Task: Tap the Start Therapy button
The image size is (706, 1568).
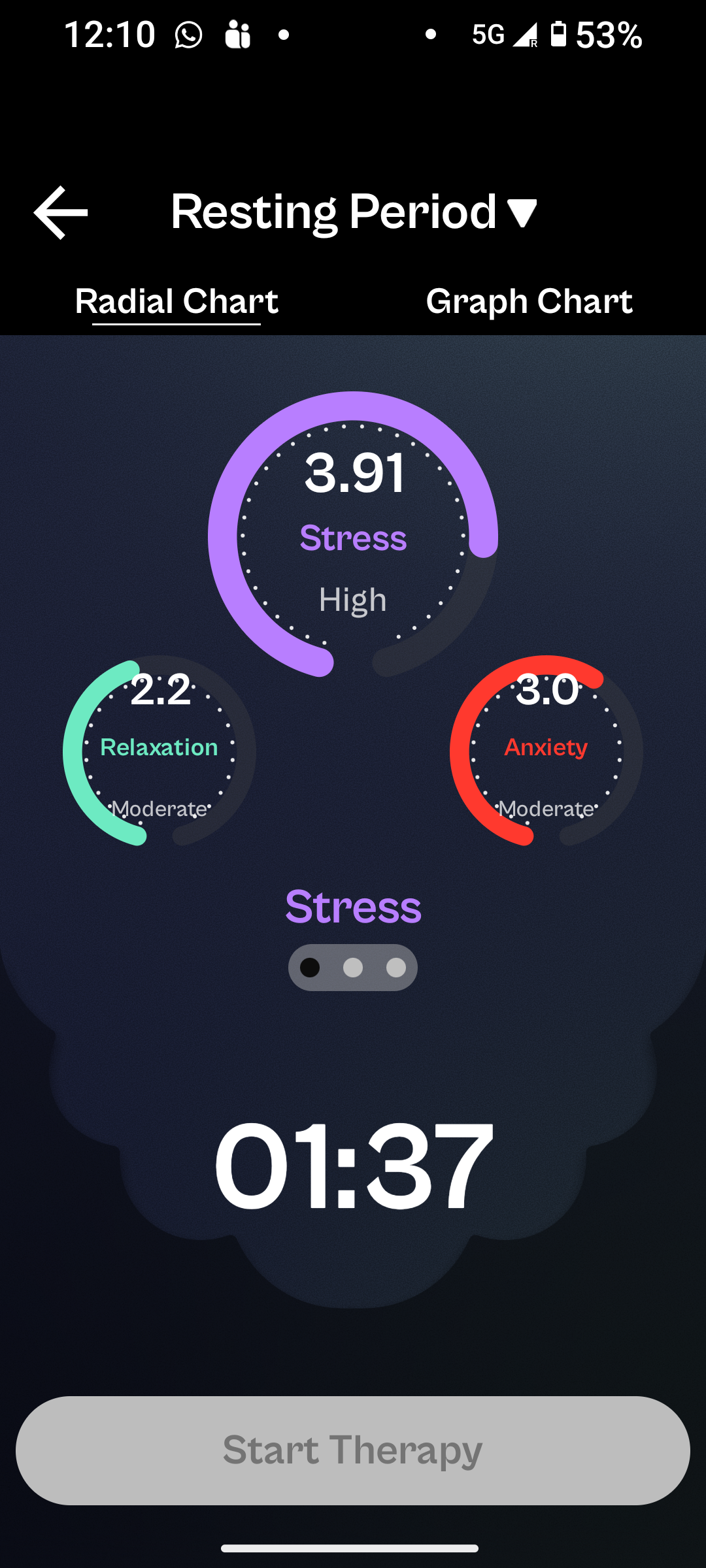Action: click(x=353, y=1450)
